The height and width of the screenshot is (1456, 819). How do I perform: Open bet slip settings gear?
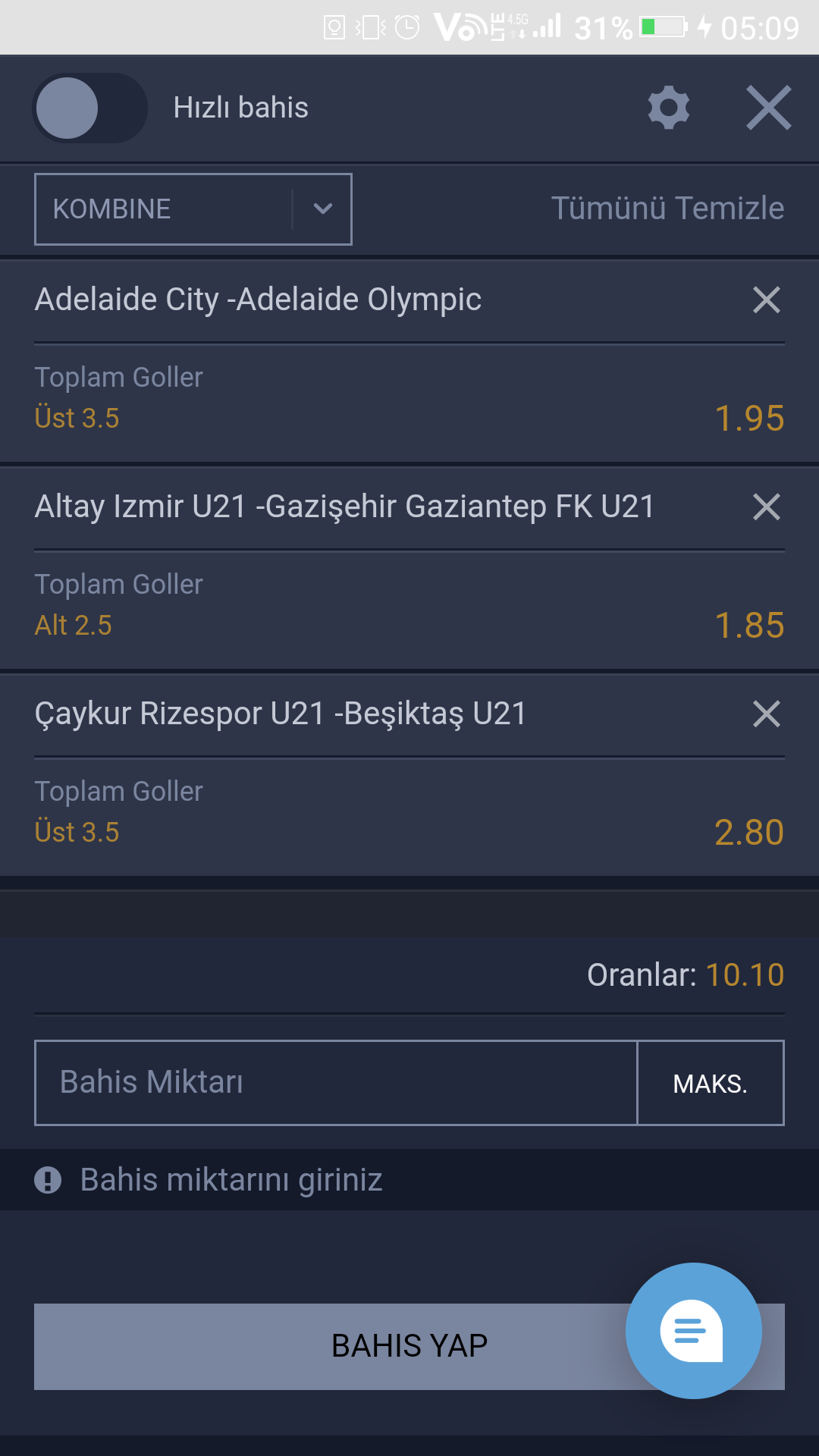(669, 108)
